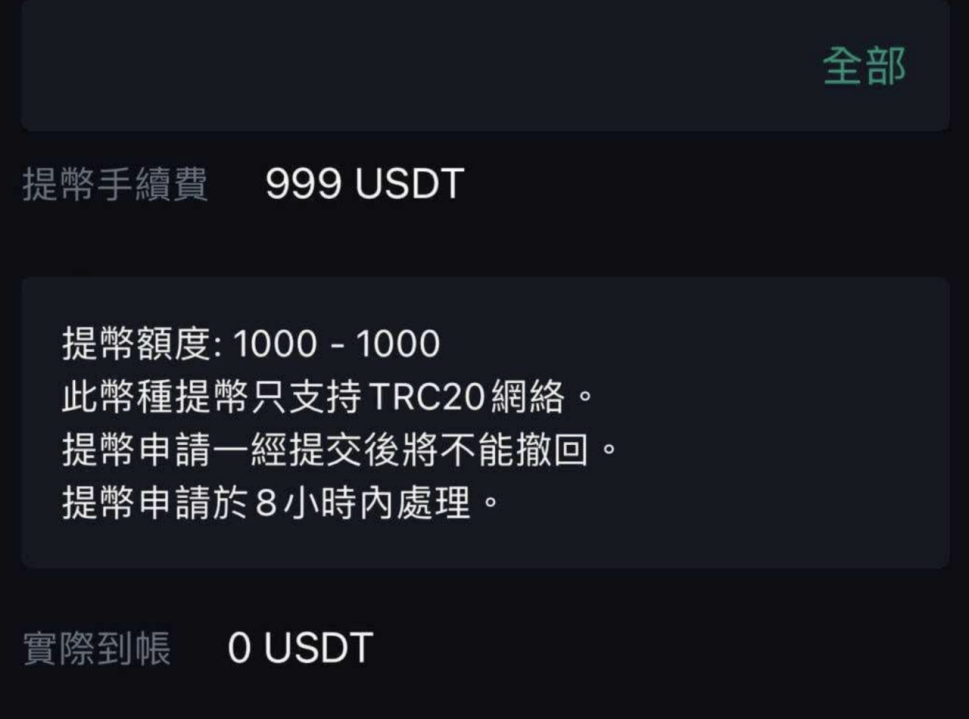Screen dimensions: 969x719
Task: Tap 全部 to withdraw the full balance
Action: pyautogui.click(x=864, y=67)
